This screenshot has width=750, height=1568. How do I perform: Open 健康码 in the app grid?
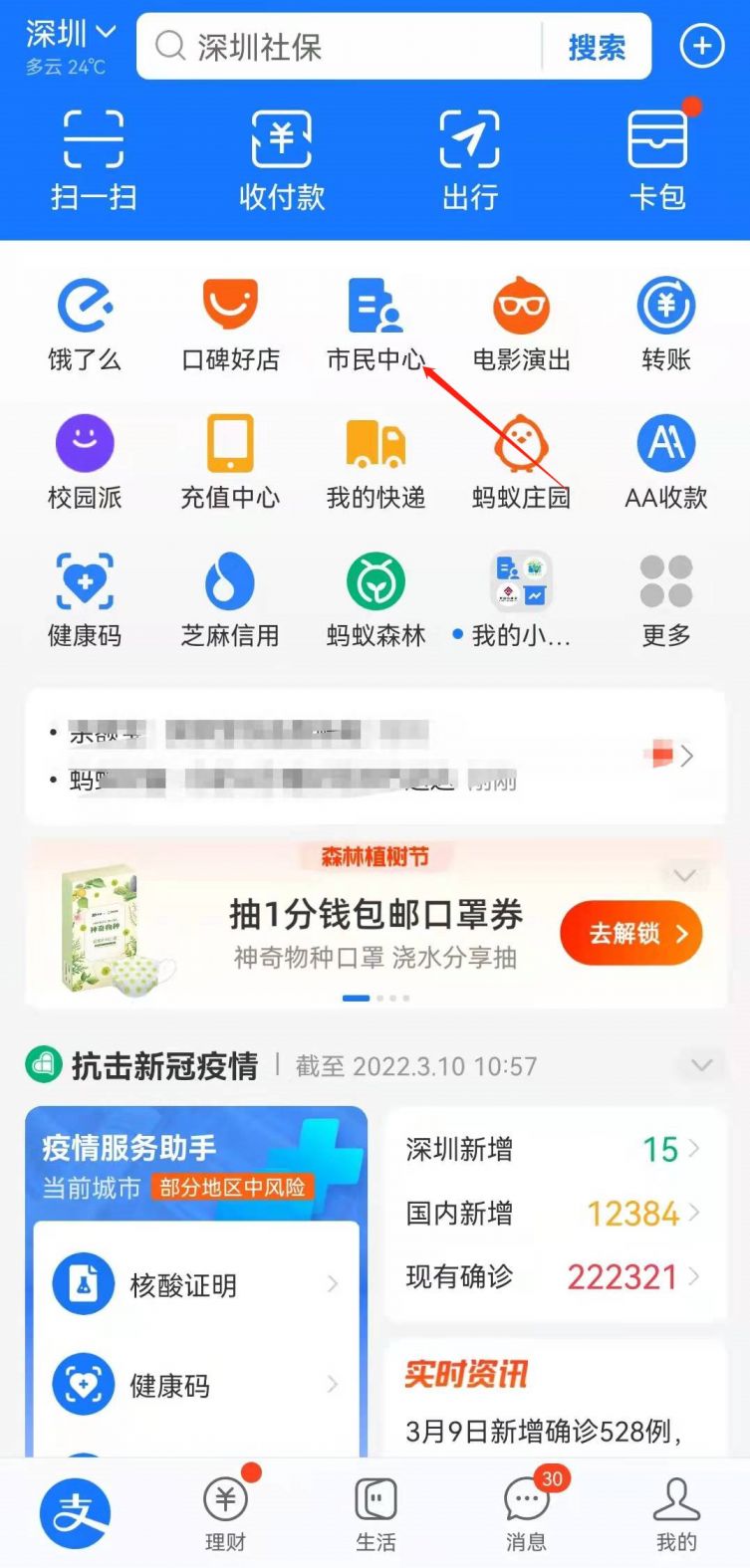click(85, 599)
